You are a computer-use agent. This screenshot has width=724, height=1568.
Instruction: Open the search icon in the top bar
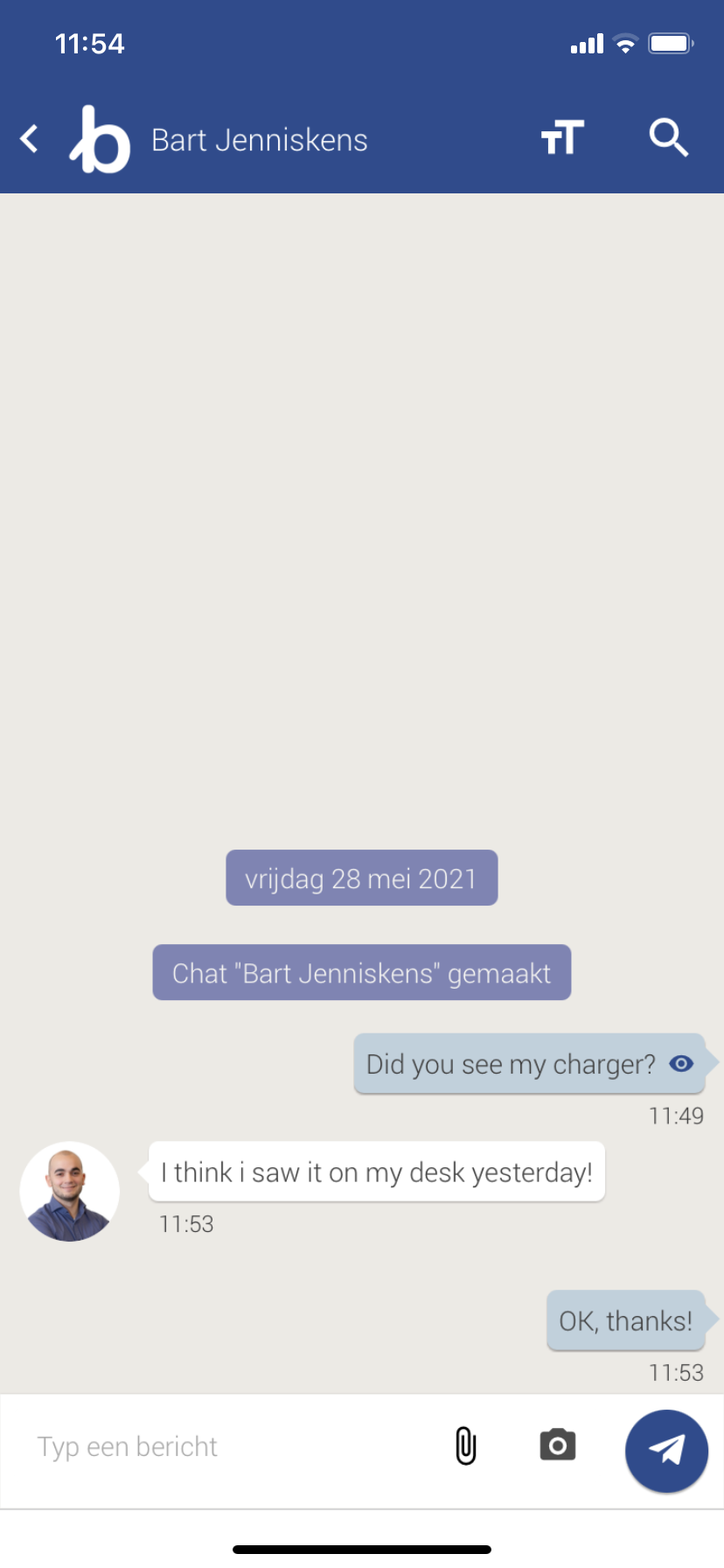668,138
